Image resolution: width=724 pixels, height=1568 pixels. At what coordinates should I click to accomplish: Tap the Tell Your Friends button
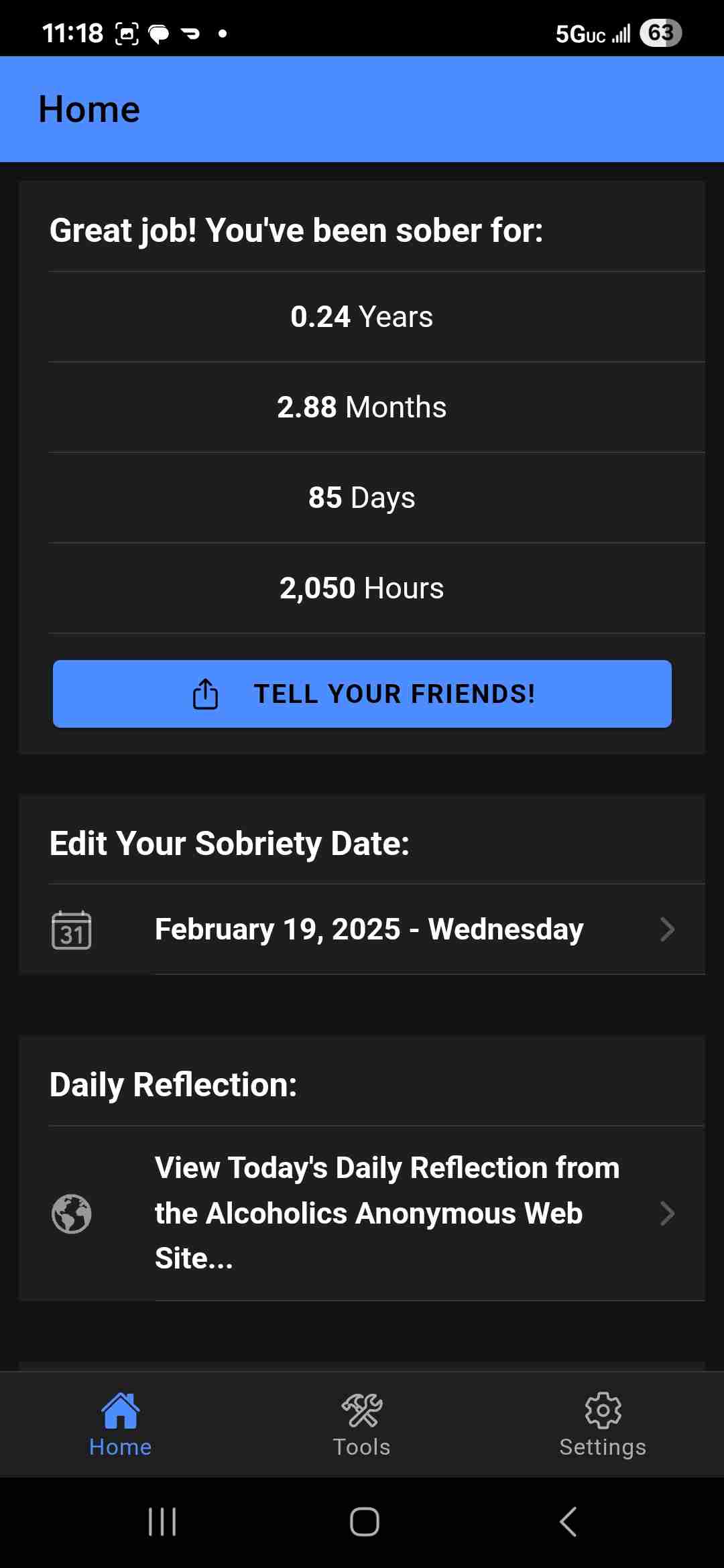click(362, 694)
